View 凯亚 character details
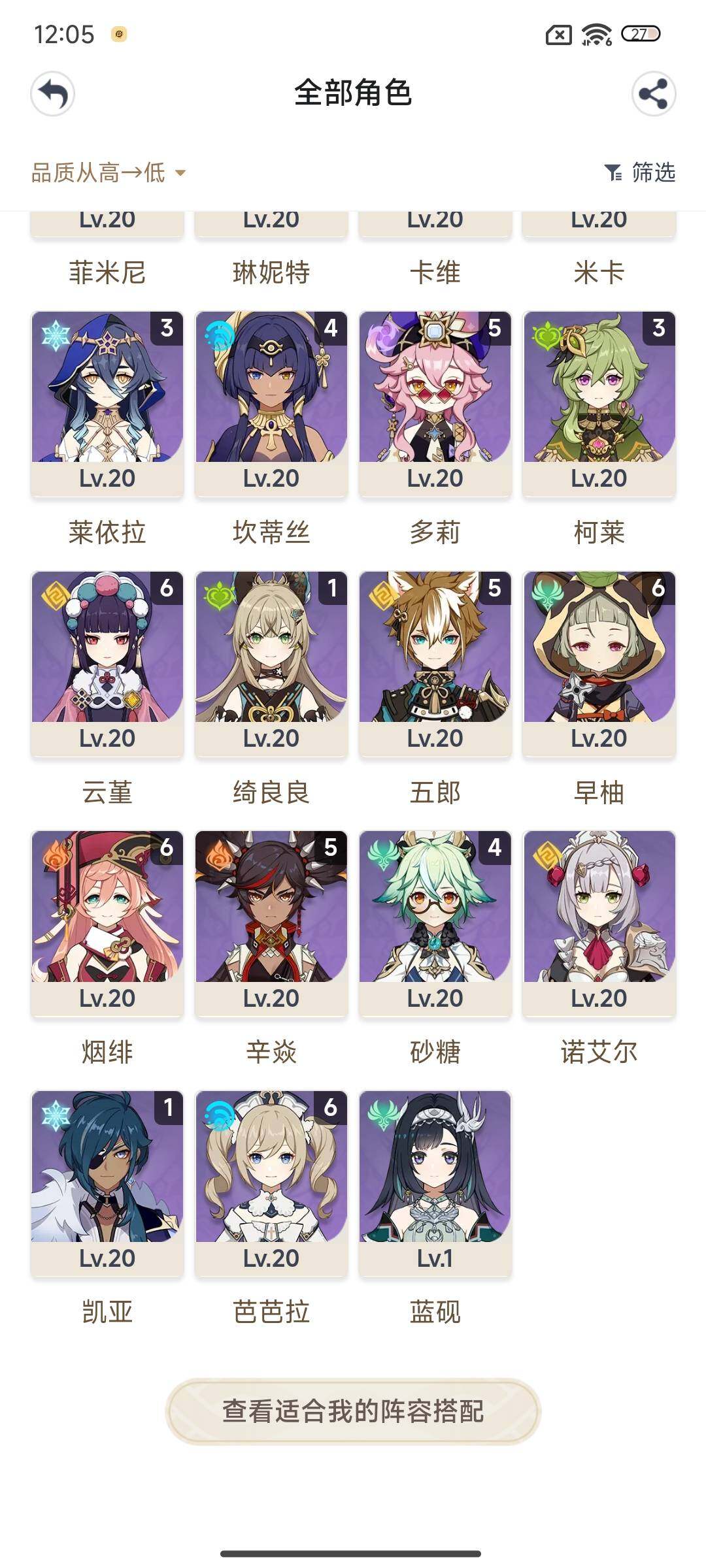706x1568 pixels. (107, 1183)
